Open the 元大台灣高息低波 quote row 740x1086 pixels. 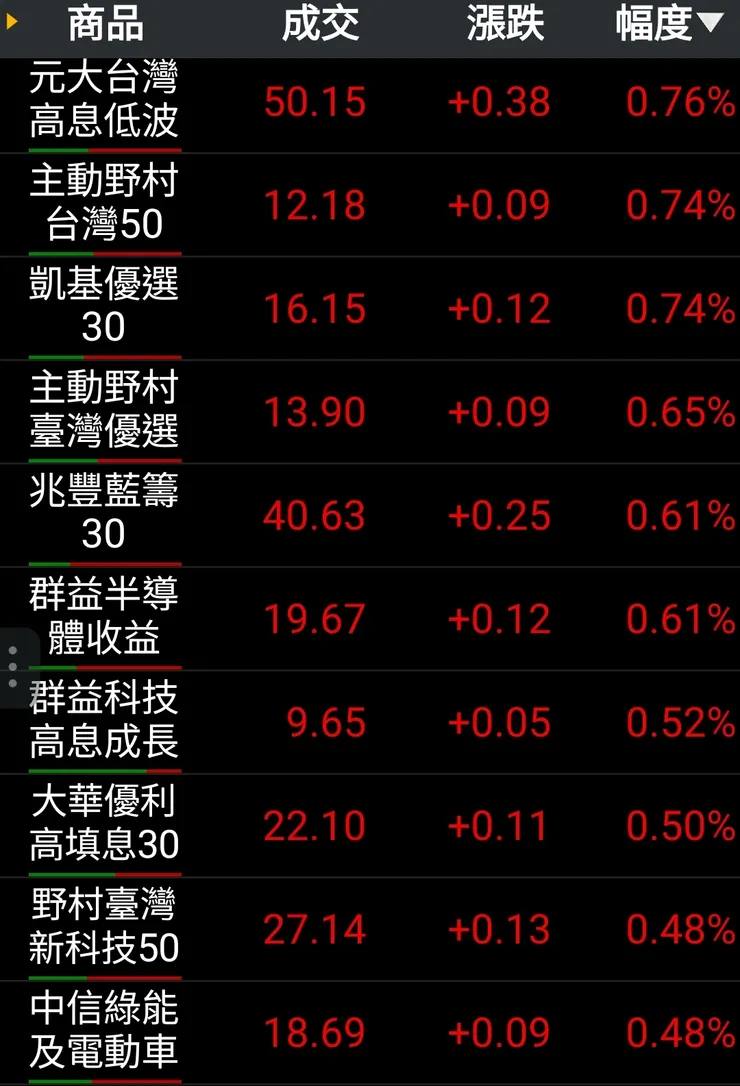tap(104, 101)
